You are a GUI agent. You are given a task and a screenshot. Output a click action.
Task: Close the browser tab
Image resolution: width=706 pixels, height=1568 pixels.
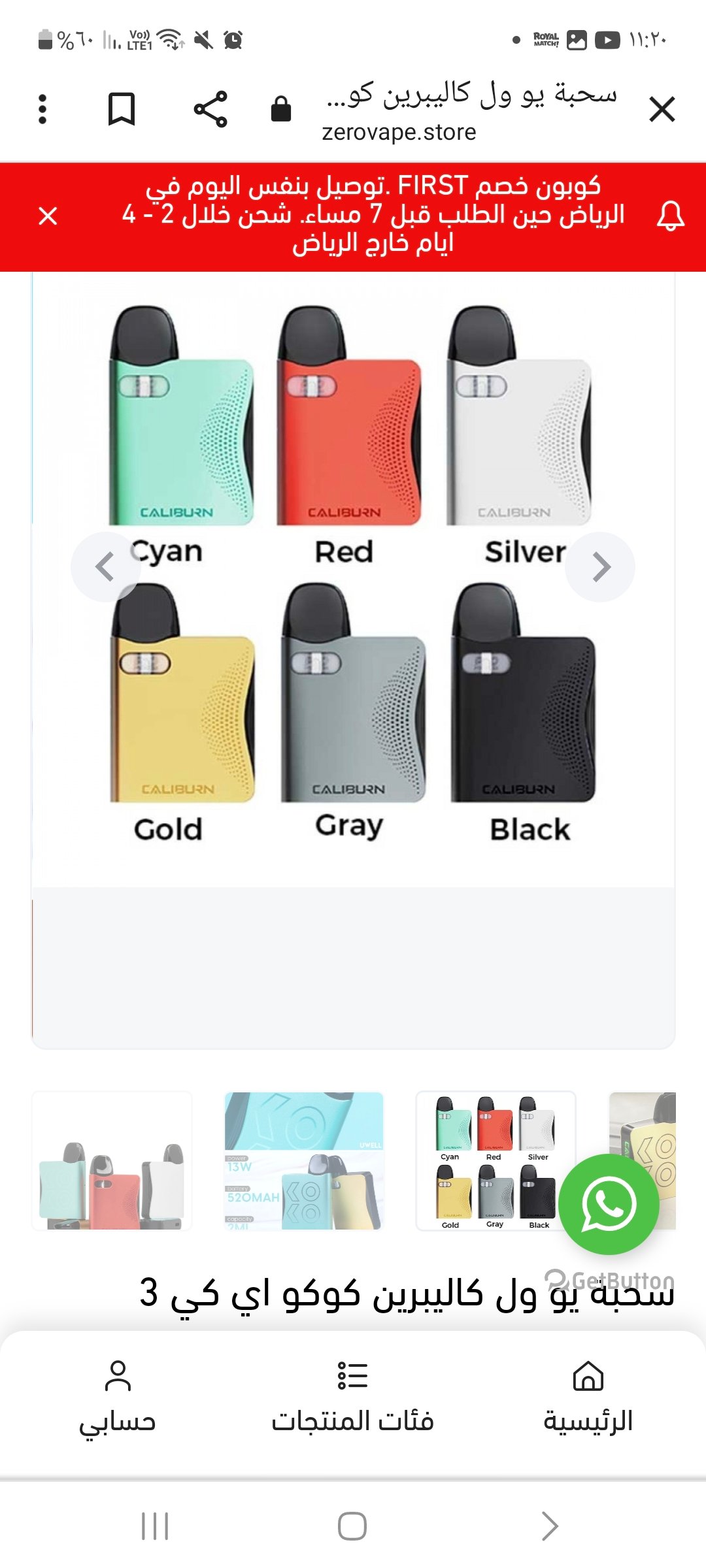[x=662, y=109]
